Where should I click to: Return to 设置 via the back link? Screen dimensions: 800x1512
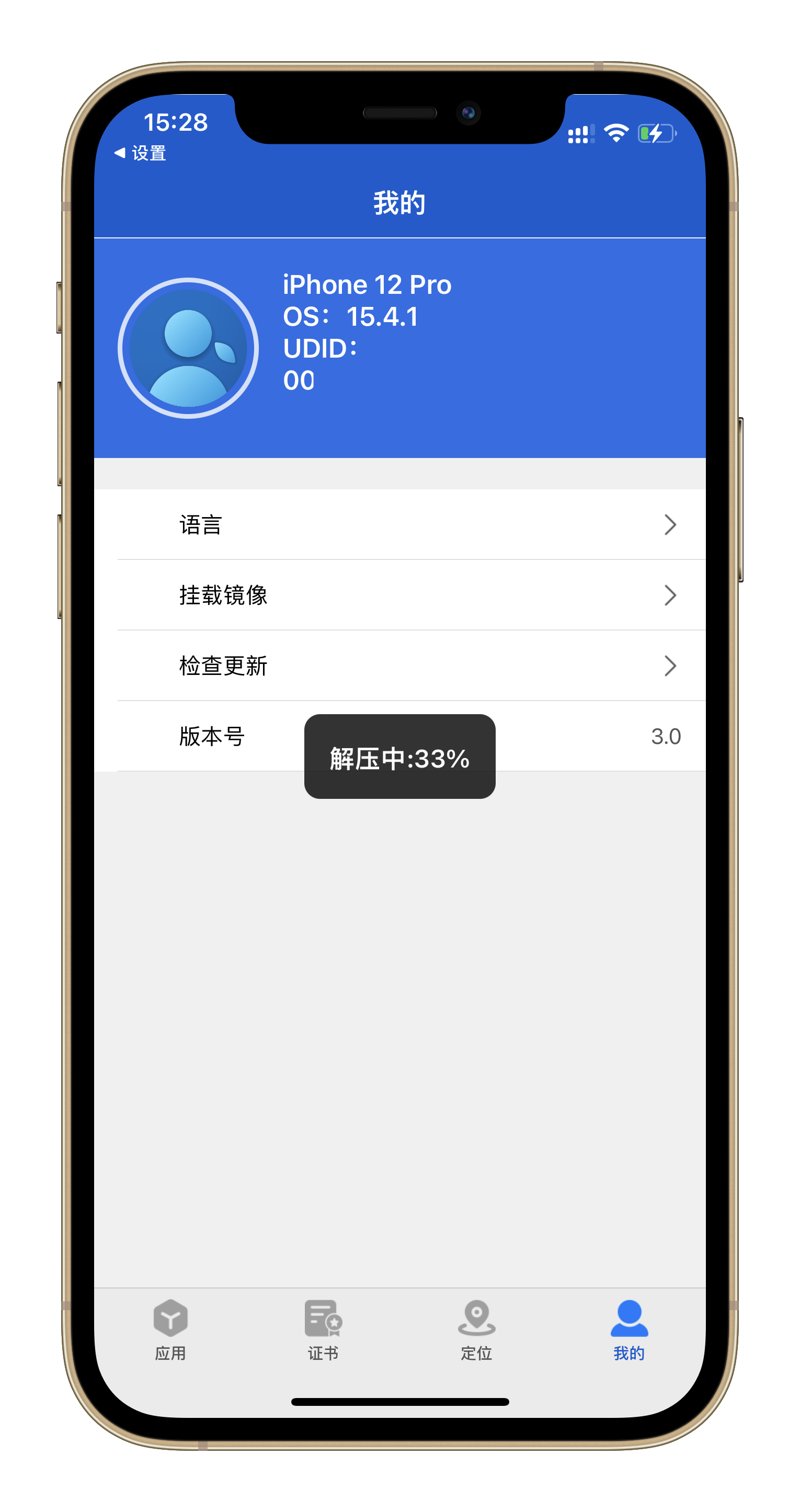tap(140, 153)
